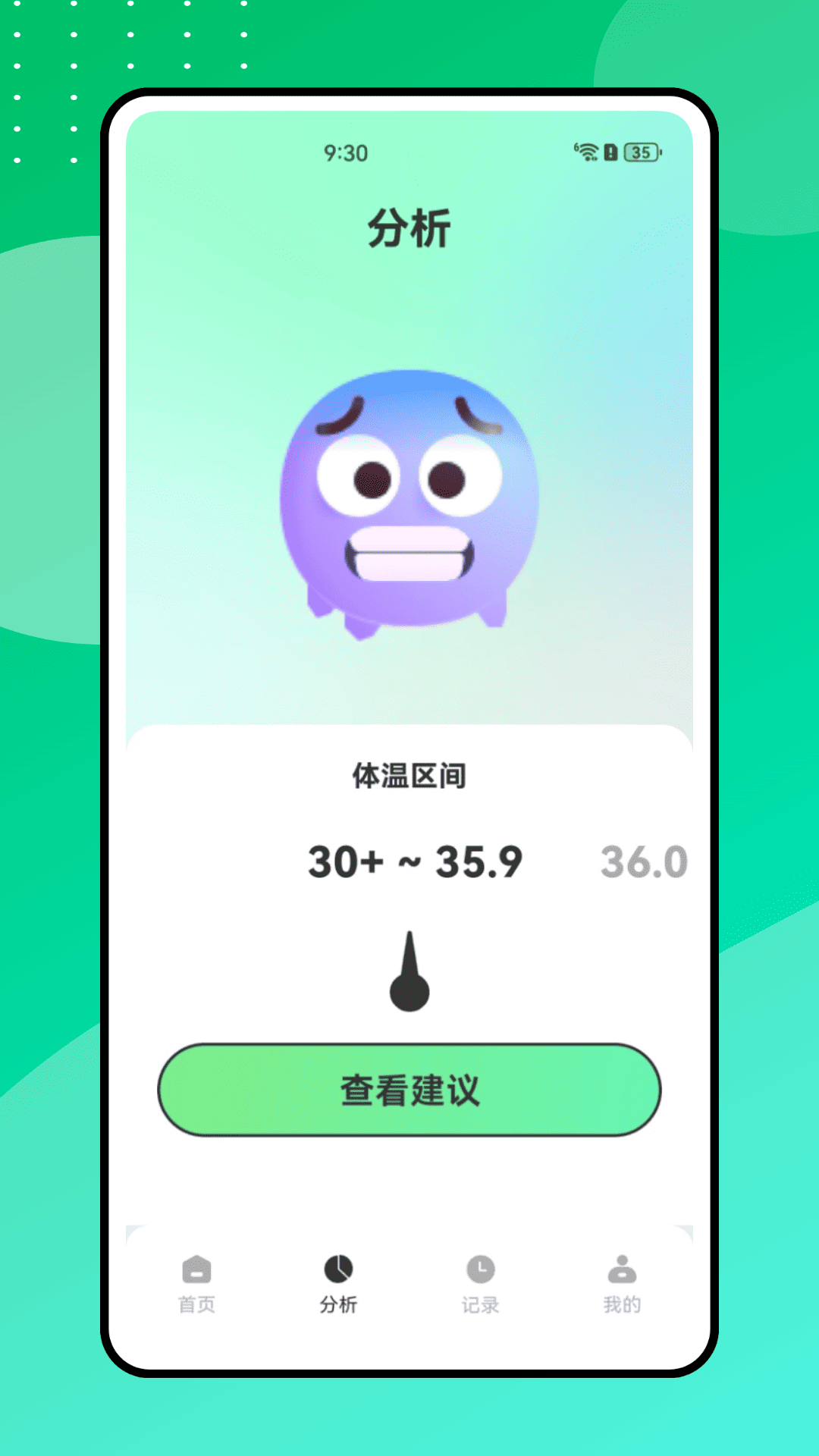Tap the SIM alert icon in status bar
This screenshot has height=1456, width=819.
click(611, 152)
